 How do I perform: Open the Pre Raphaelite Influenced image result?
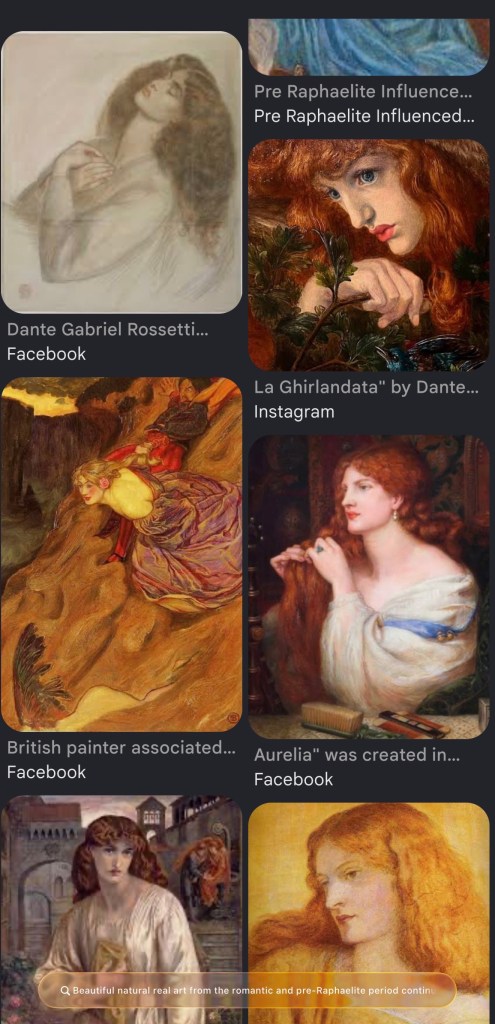tap(368, 47)
